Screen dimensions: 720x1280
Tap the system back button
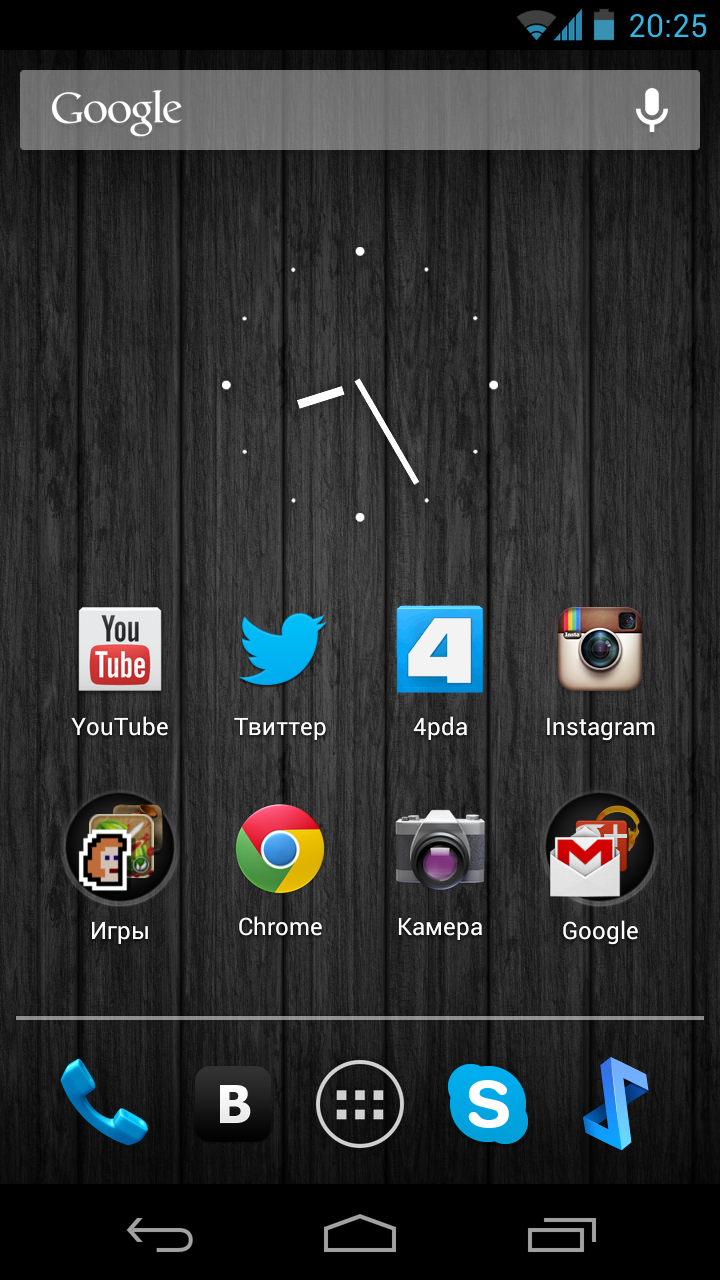[160, 1235]
